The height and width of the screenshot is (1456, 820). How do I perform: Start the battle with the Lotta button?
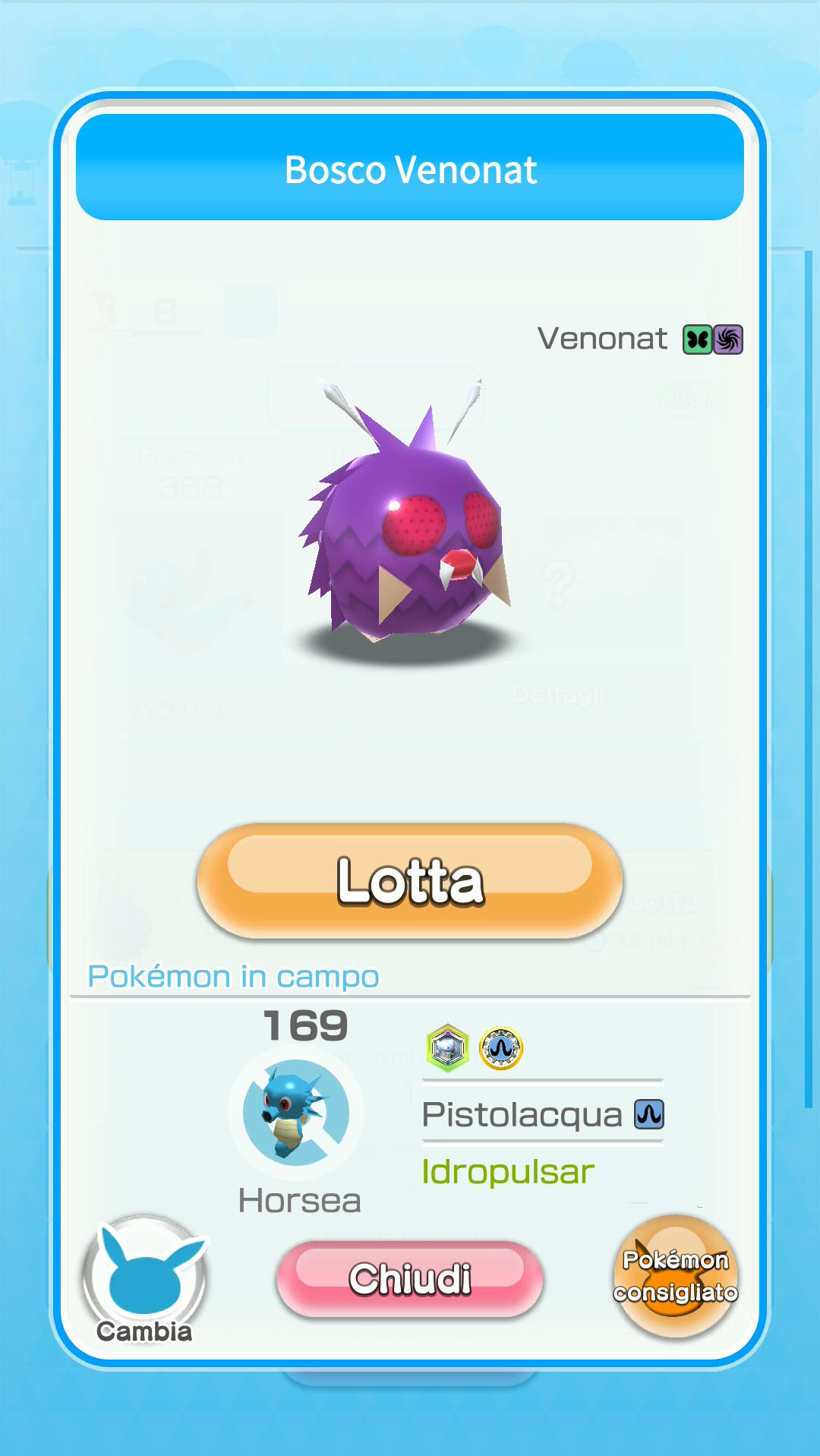tap(410, 881)
